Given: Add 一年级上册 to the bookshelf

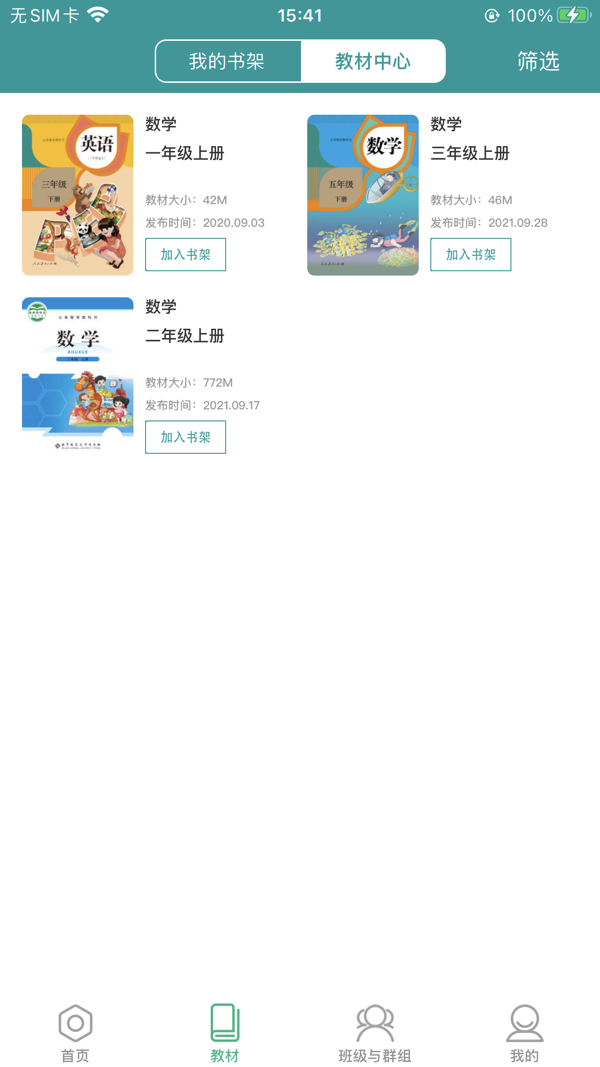Looking at the screenshot, I should (x=186, y=255).
